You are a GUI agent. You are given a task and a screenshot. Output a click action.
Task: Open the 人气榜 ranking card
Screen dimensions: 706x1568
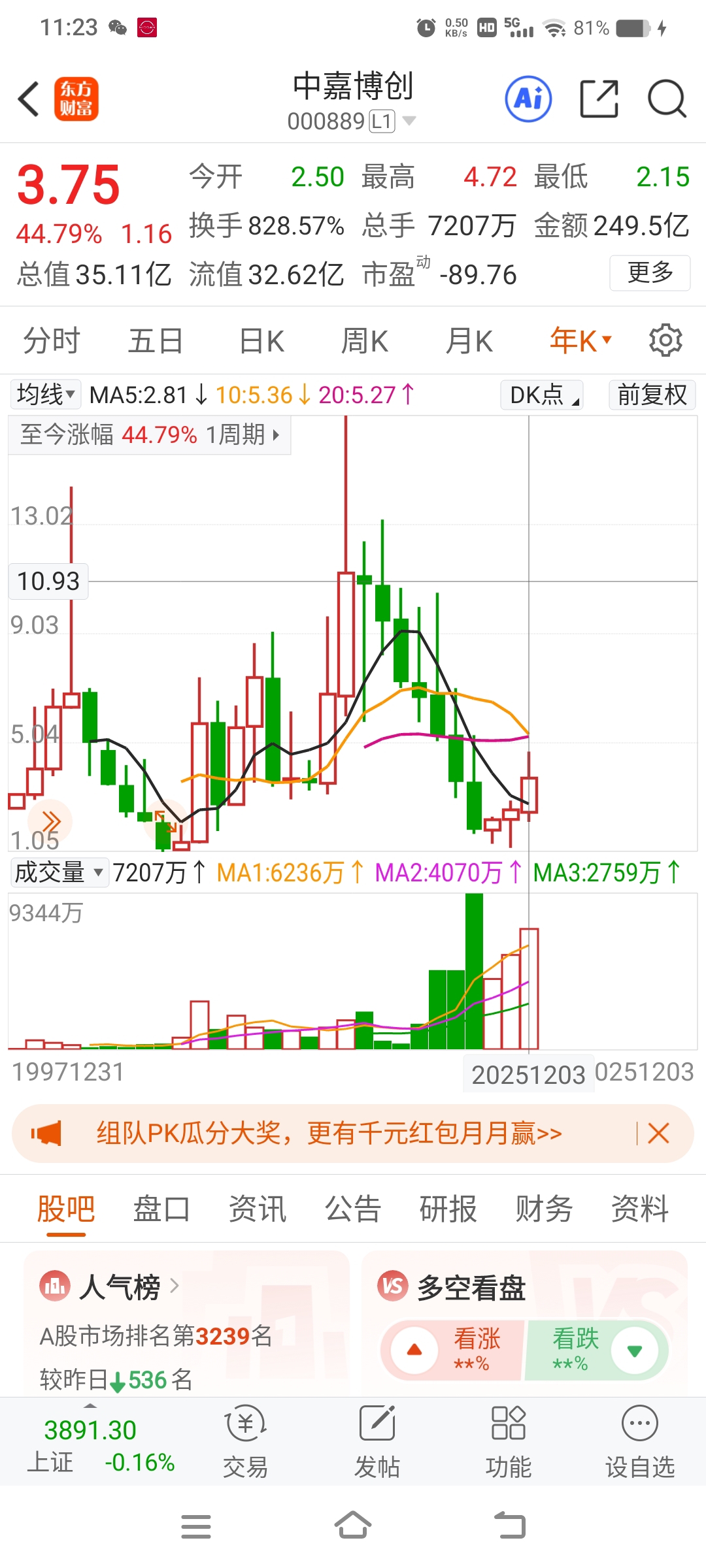pos(187,1324)
